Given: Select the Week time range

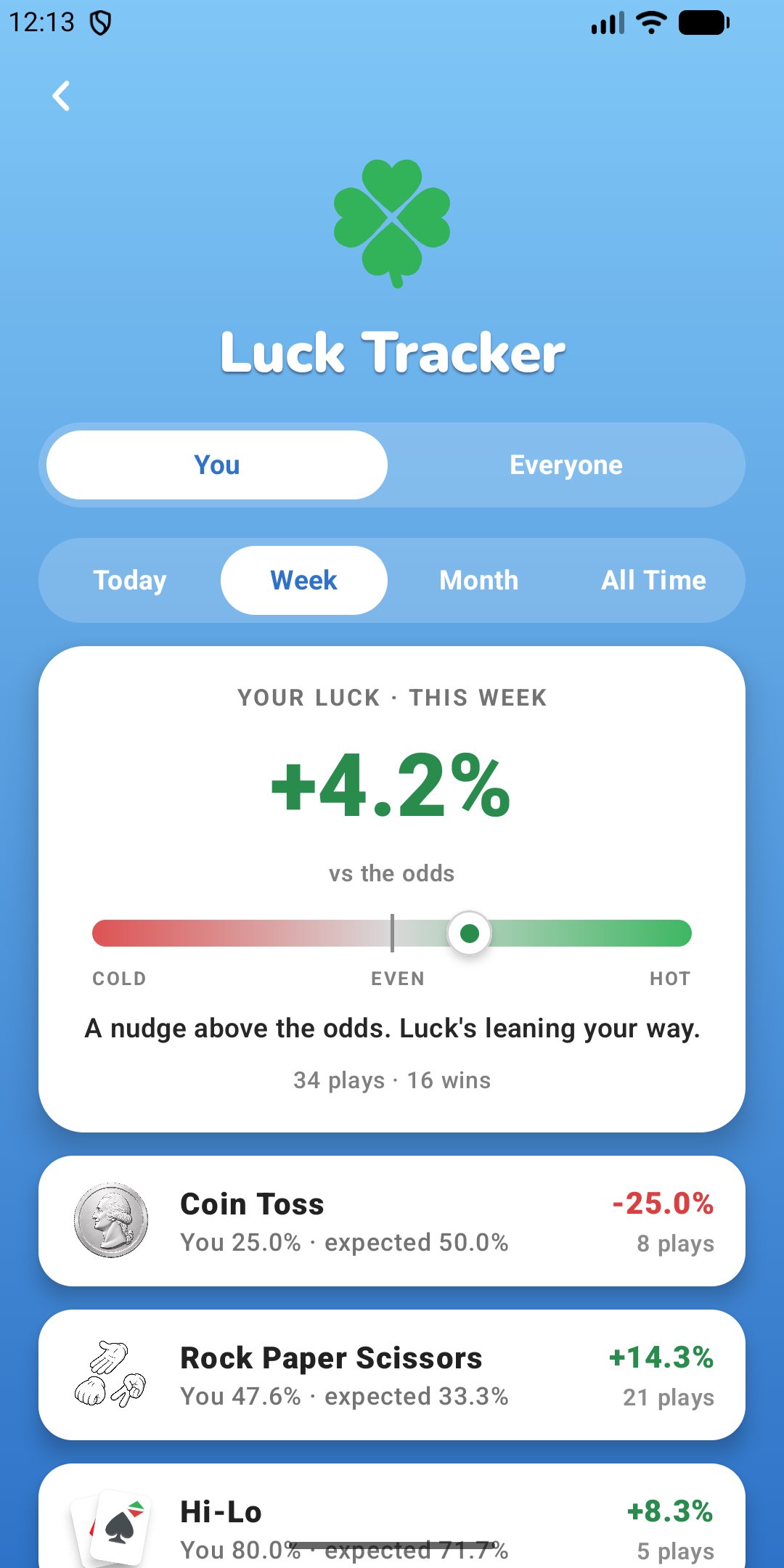Looking at the screenshot, I should 304,580.
